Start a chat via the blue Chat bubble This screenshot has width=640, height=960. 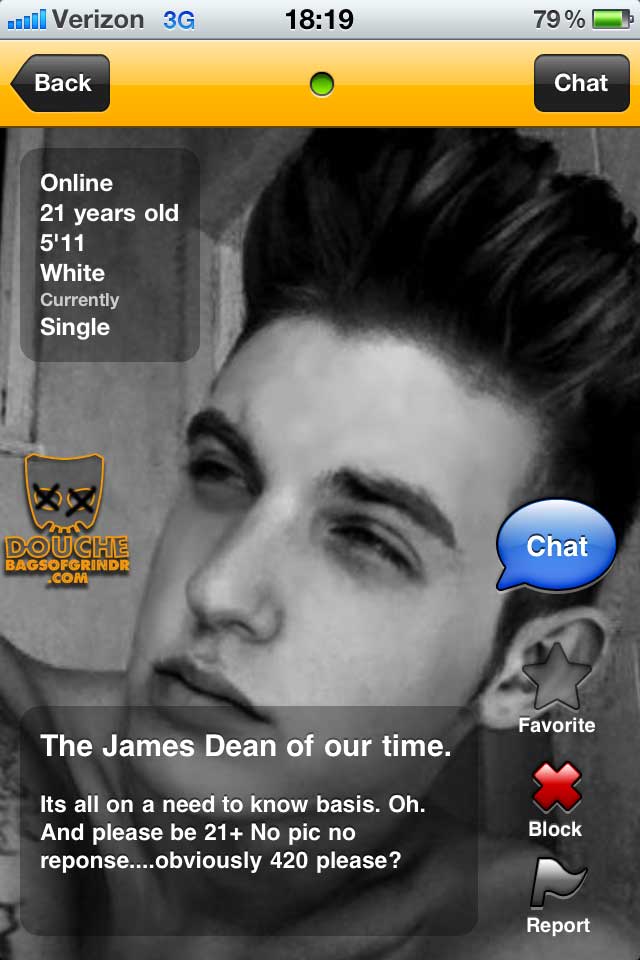(x=557, y=545)
